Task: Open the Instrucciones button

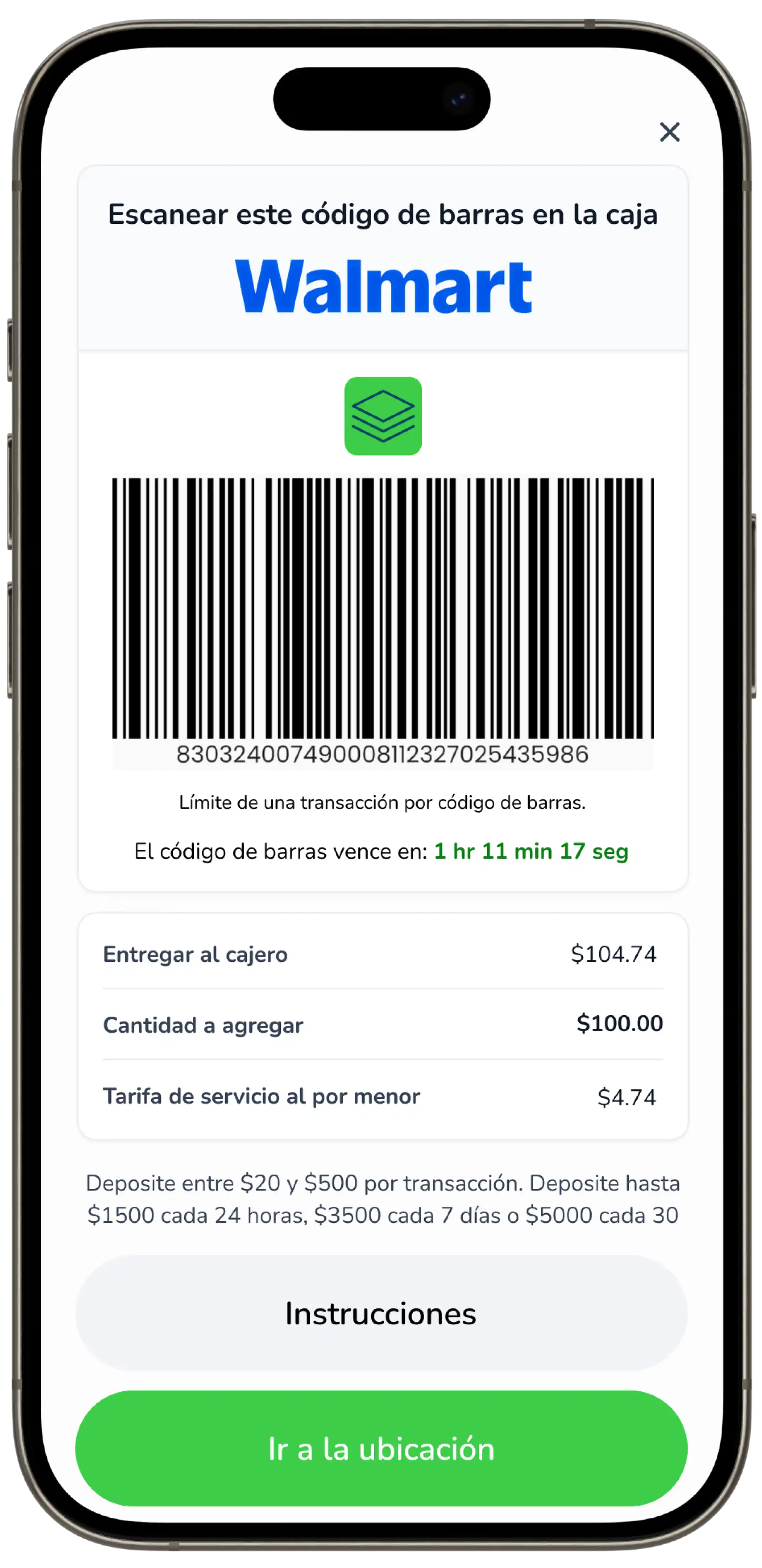Action: coord(381,1313)
